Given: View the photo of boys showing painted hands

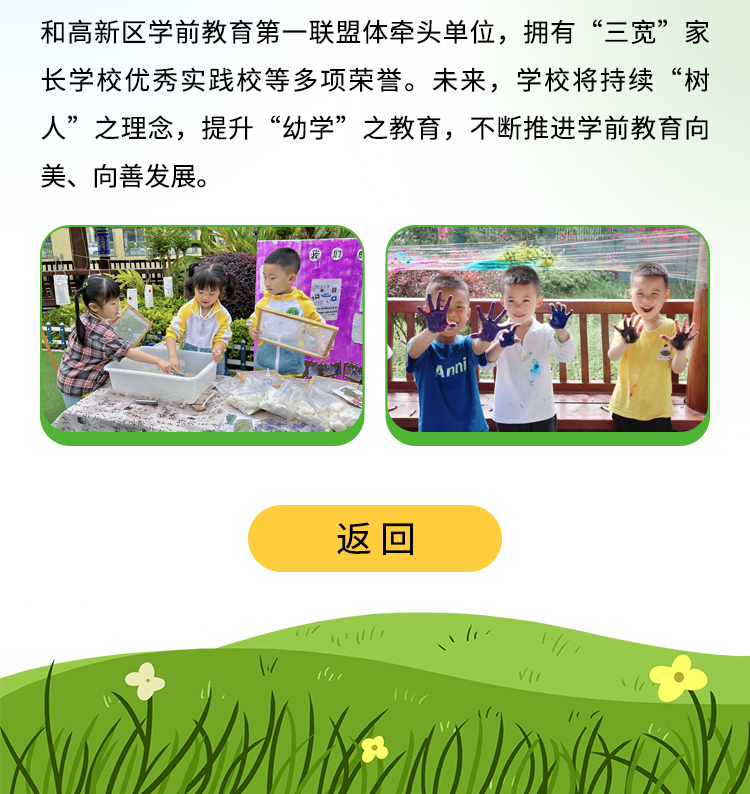Looking at the screenshot, I should 548,335.
